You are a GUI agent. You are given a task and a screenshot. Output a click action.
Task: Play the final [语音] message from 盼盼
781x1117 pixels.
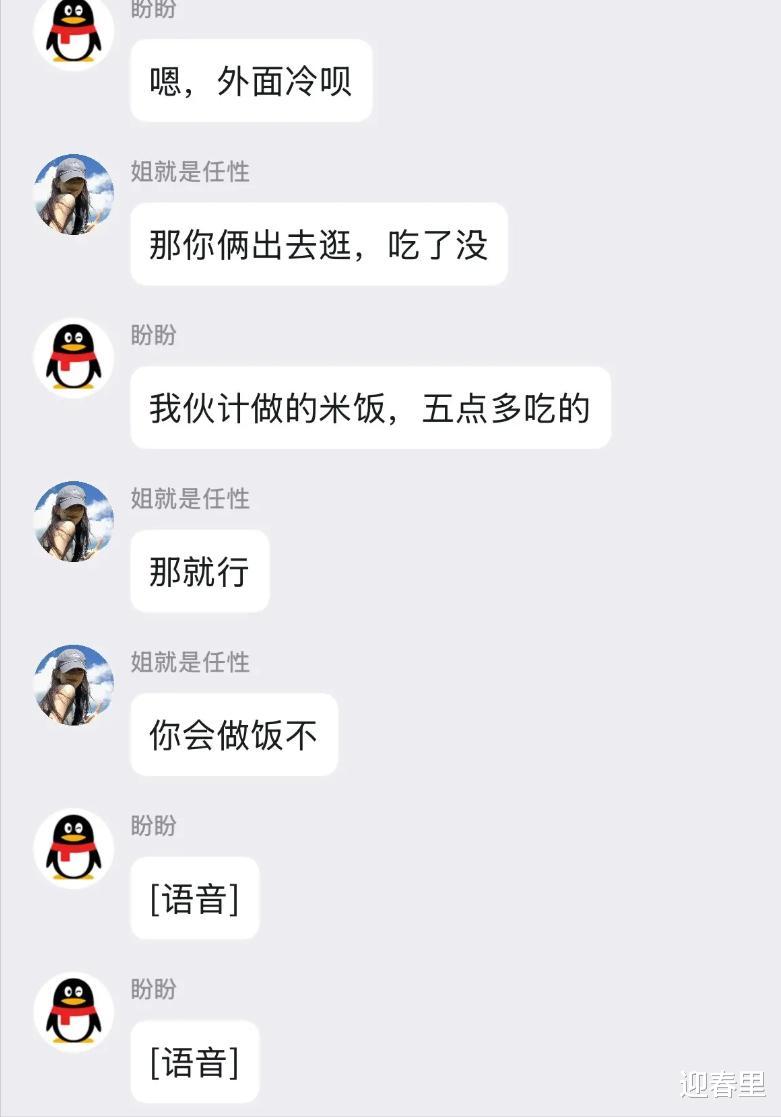[x=195, y=1061]
